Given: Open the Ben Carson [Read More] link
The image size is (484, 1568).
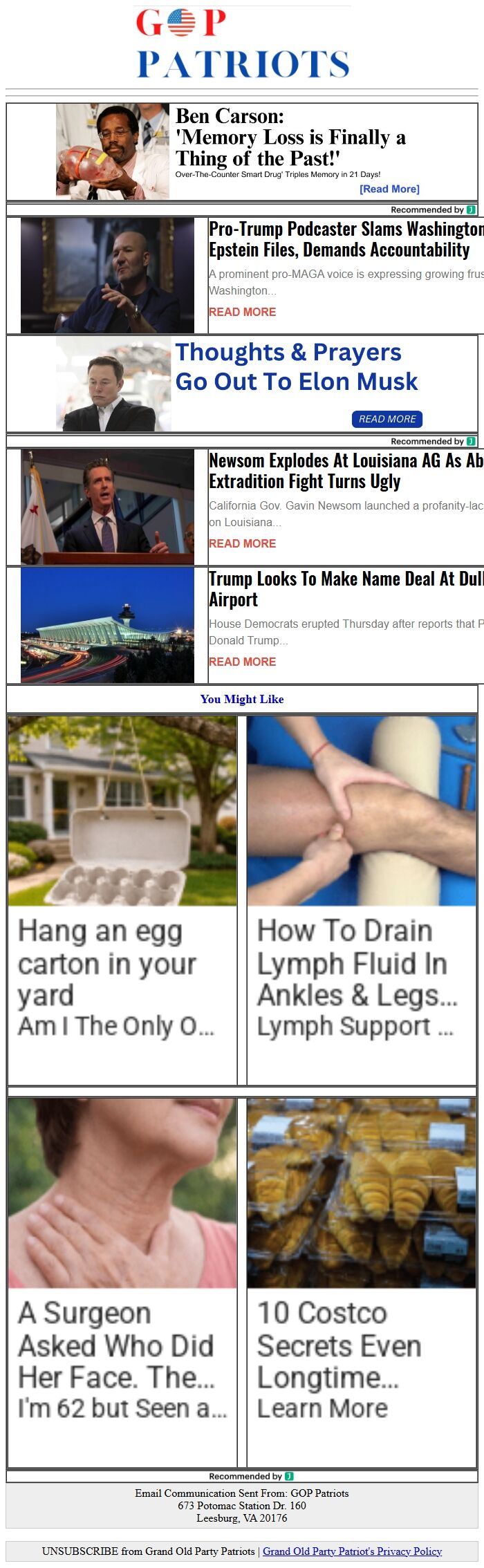Looking at the screenshot, I should click(389, 189).
